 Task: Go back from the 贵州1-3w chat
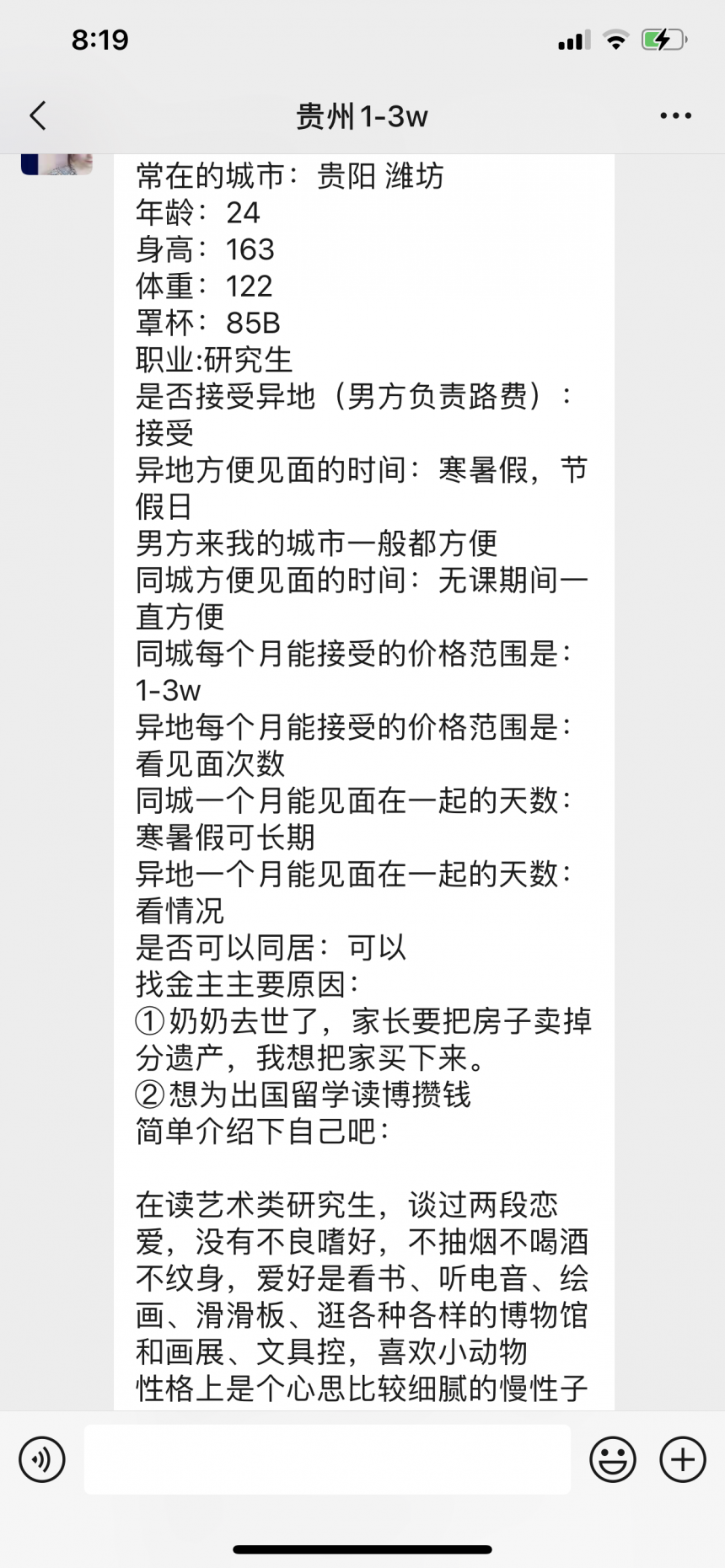pos(38,115)
